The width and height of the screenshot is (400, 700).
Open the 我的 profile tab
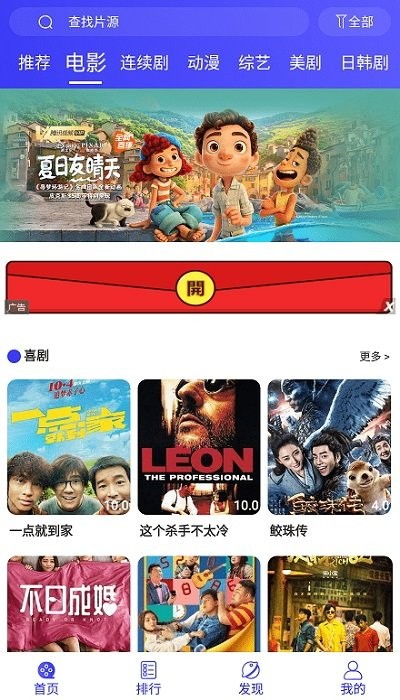tap(353, 678)
